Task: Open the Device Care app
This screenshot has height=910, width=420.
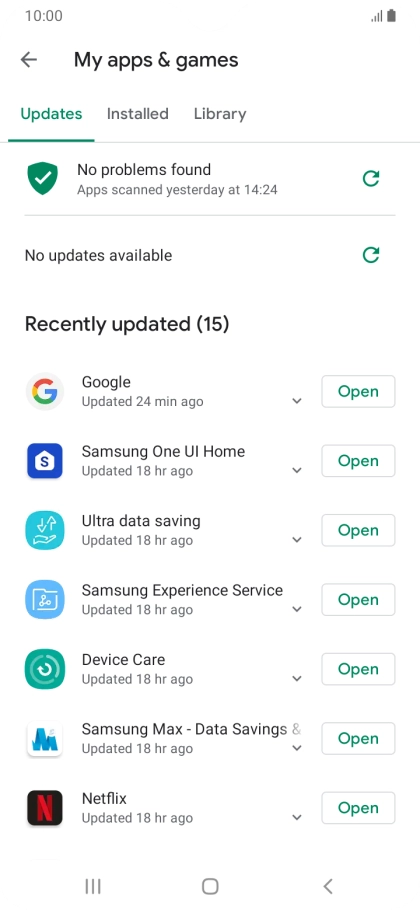Action: (359, 669)
